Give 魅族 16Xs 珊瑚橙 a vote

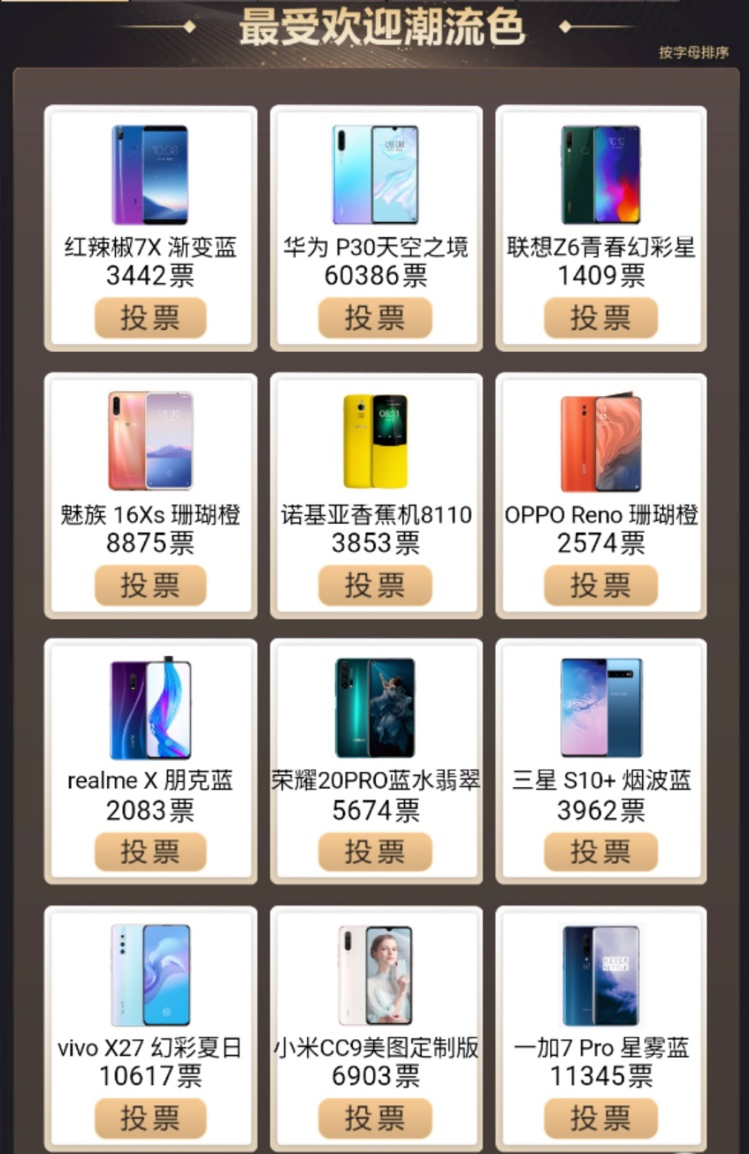click(150, 585)
